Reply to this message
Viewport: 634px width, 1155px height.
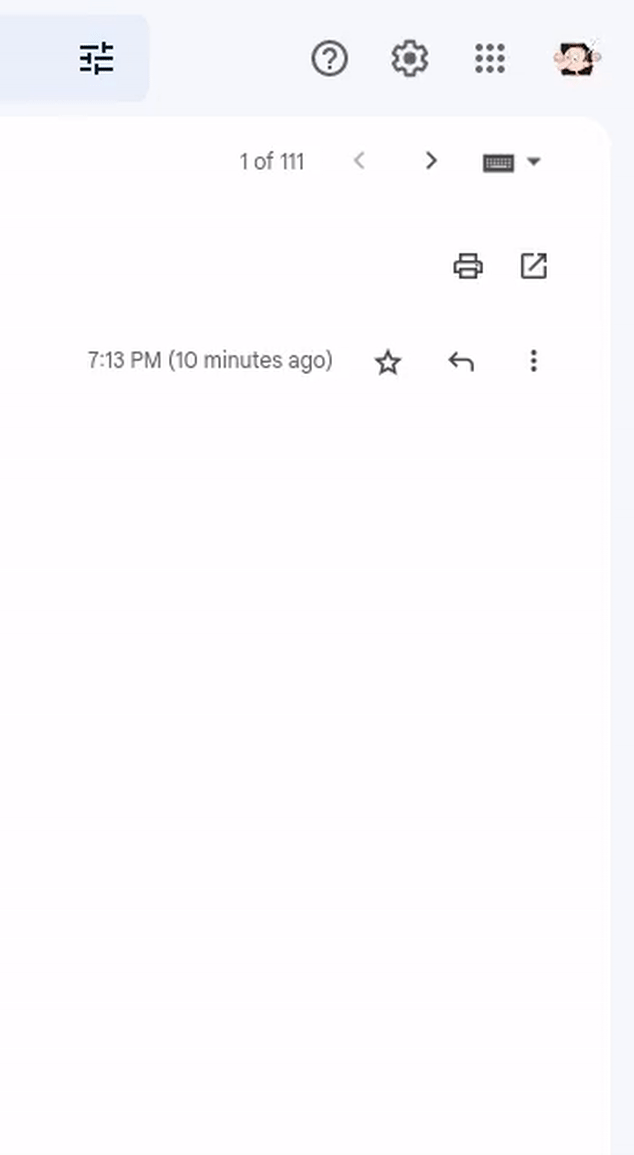[461, 362]
